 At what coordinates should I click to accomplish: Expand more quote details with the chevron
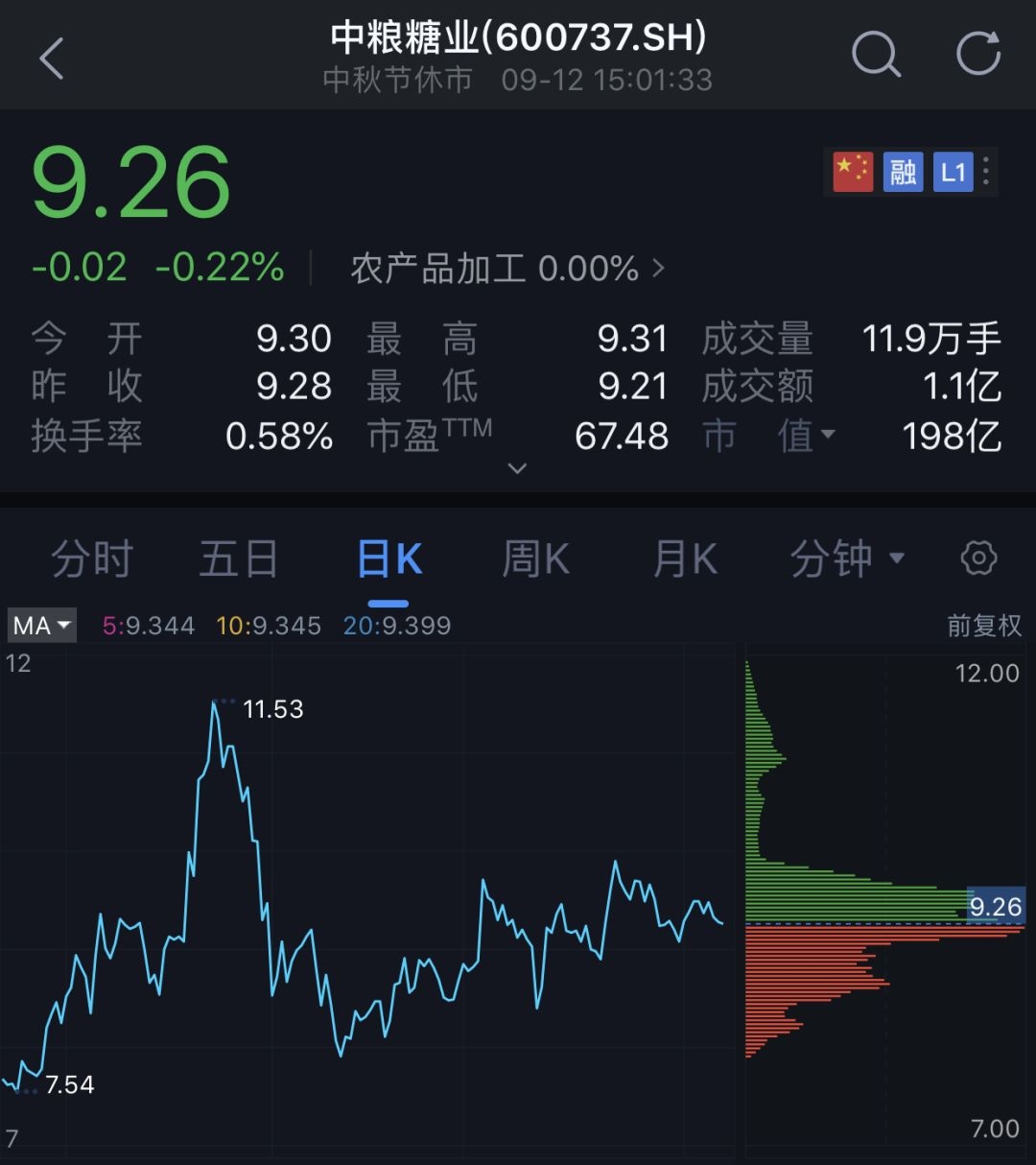click(517, 468)
